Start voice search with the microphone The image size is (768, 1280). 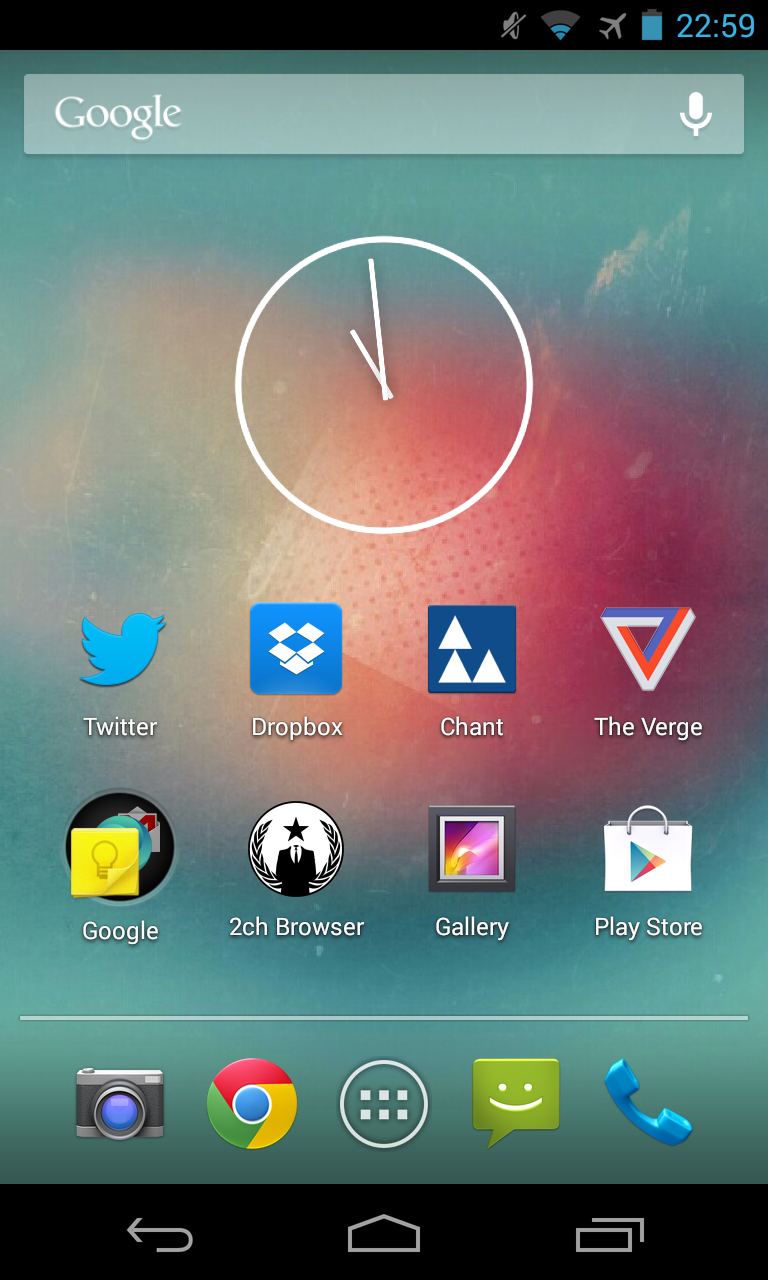(696, 114)
